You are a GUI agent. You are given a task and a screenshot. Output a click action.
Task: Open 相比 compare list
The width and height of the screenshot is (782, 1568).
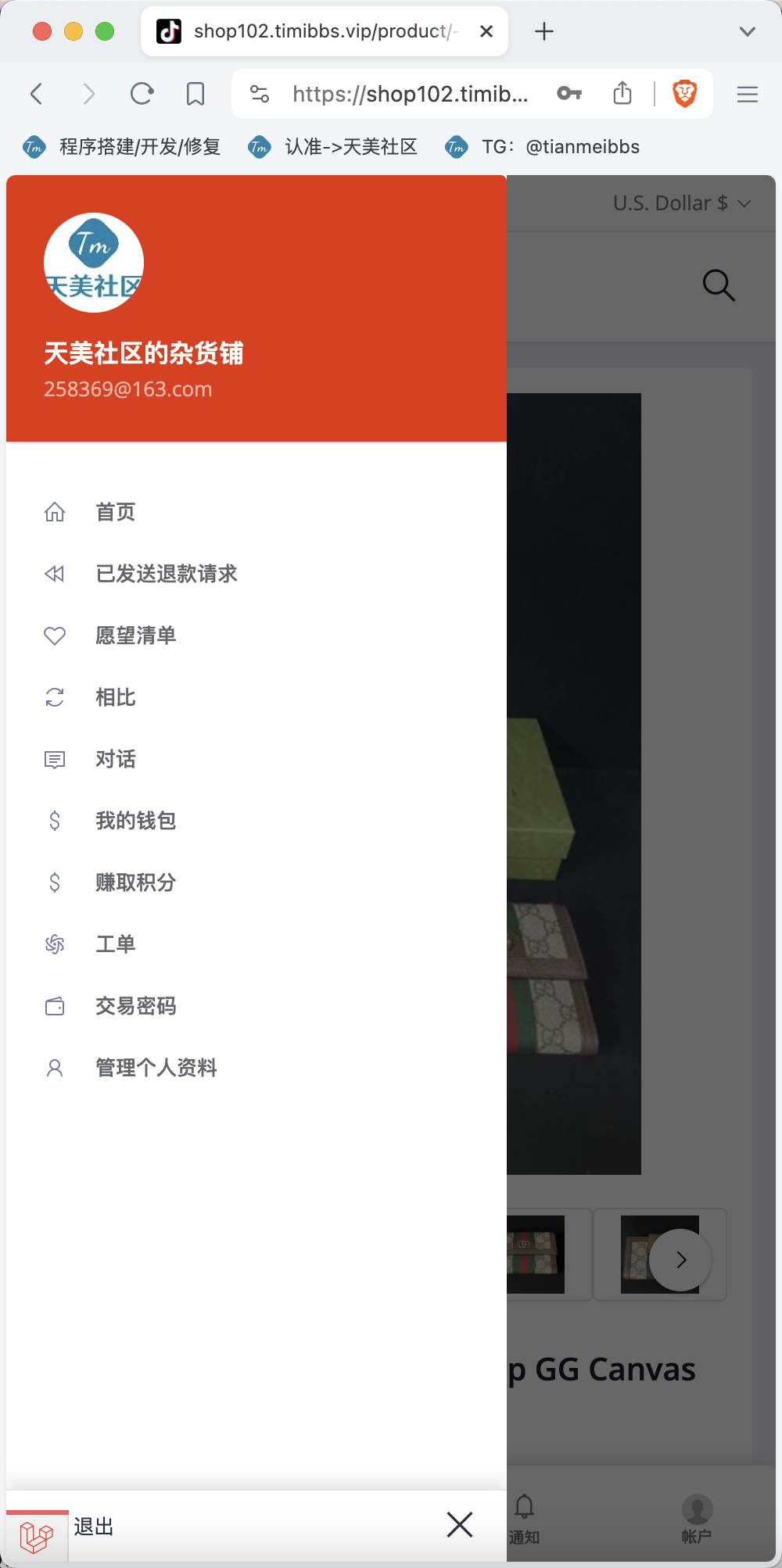115,697
